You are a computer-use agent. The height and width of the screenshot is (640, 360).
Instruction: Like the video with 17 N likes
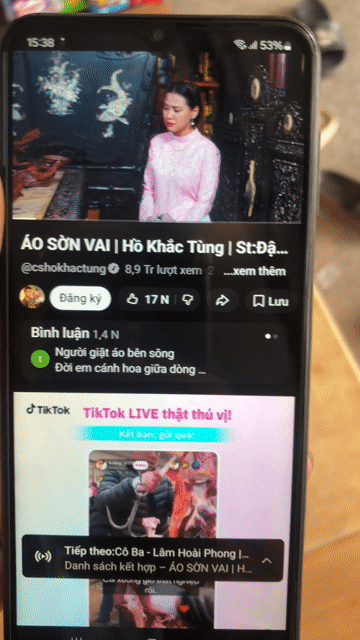147,300
